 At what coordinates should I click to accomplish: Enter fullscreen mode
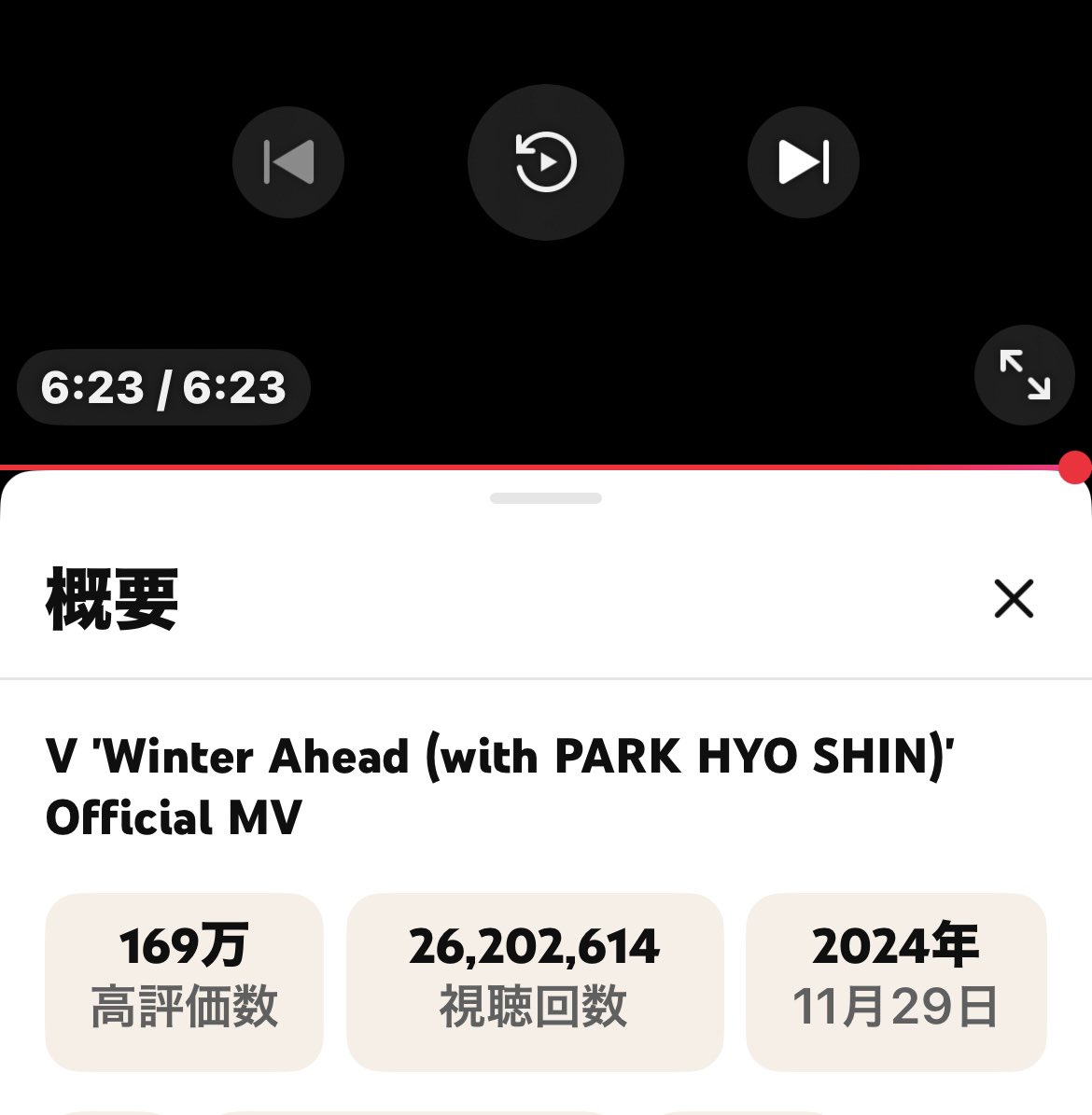1024,374
